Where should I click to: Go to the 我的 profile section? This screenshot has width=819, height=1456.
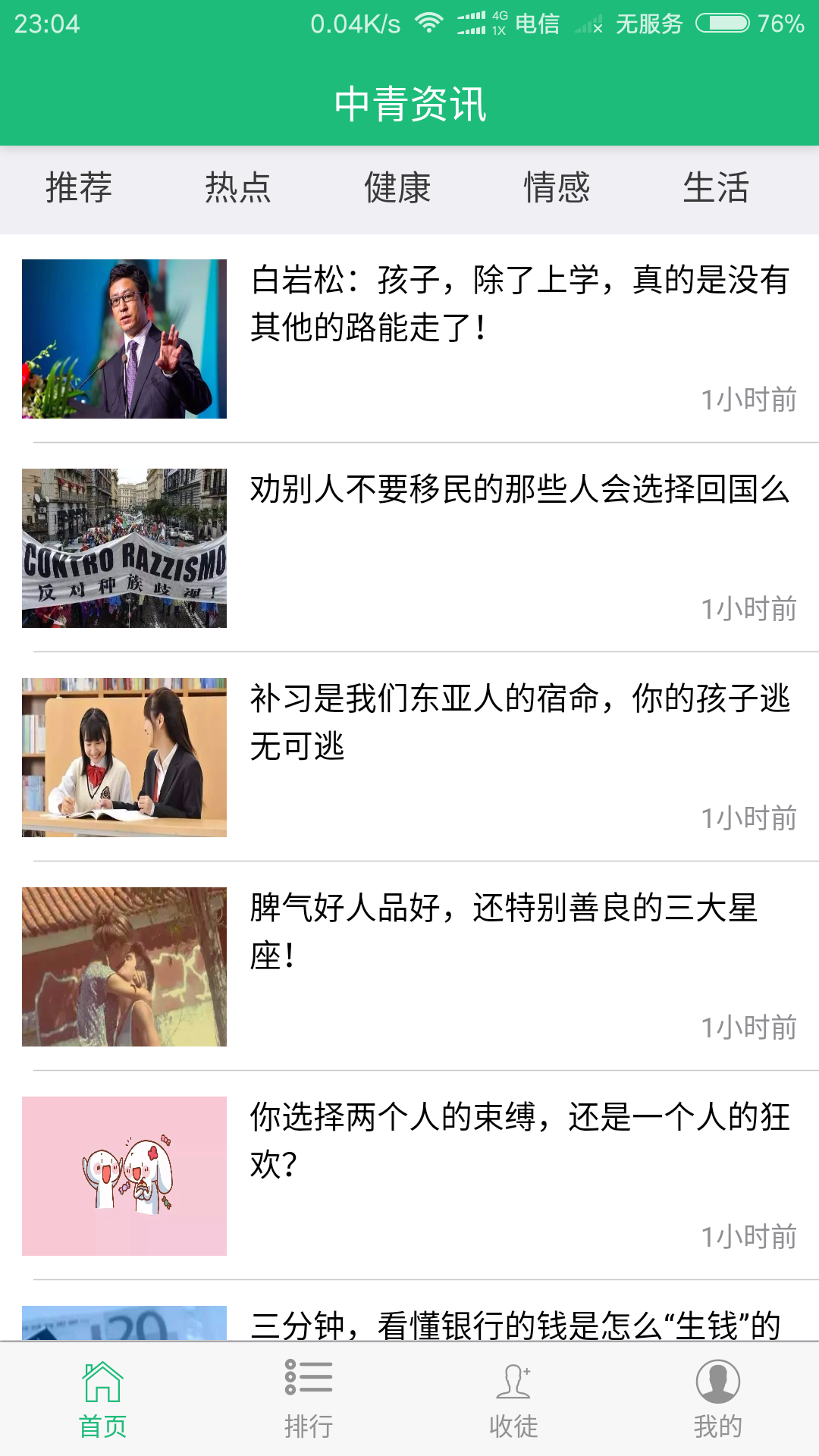point(717,1400)
